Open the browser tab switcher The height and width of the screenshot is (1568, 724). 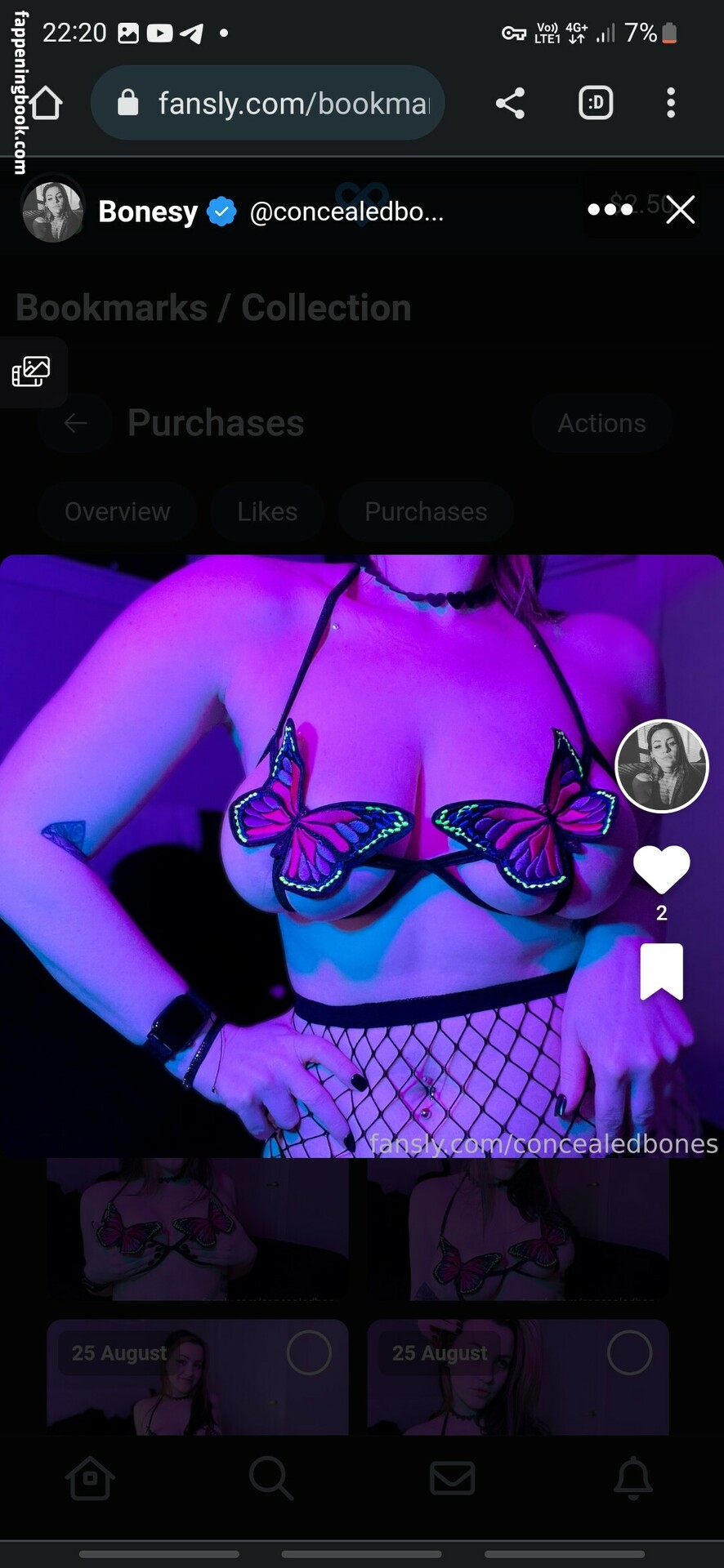(x=596, y=103)
